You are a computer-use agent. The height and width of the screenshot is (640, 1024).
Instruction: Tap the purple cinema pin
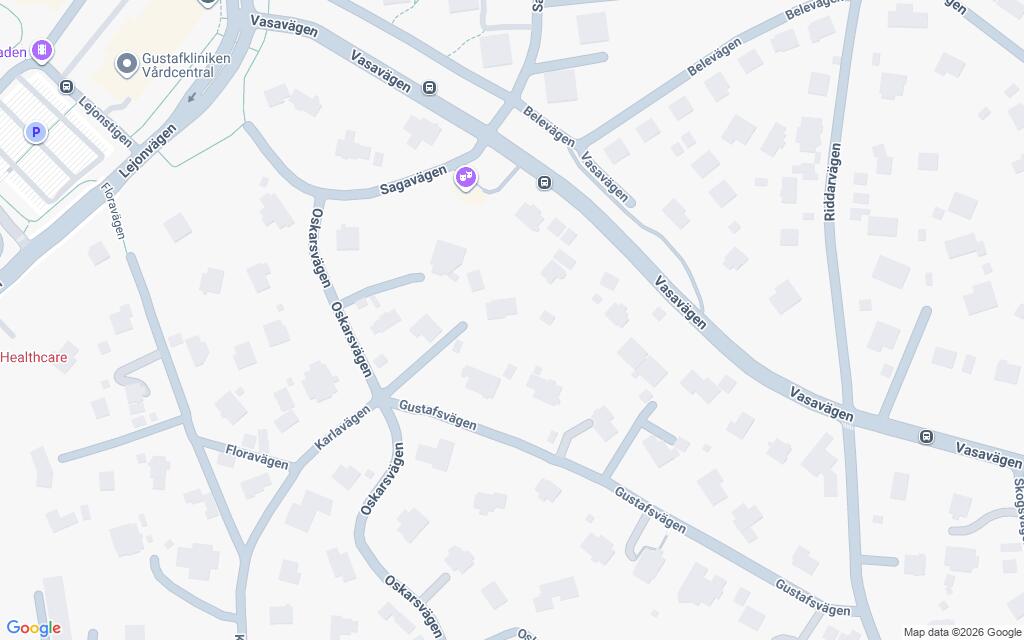[42, 50]
